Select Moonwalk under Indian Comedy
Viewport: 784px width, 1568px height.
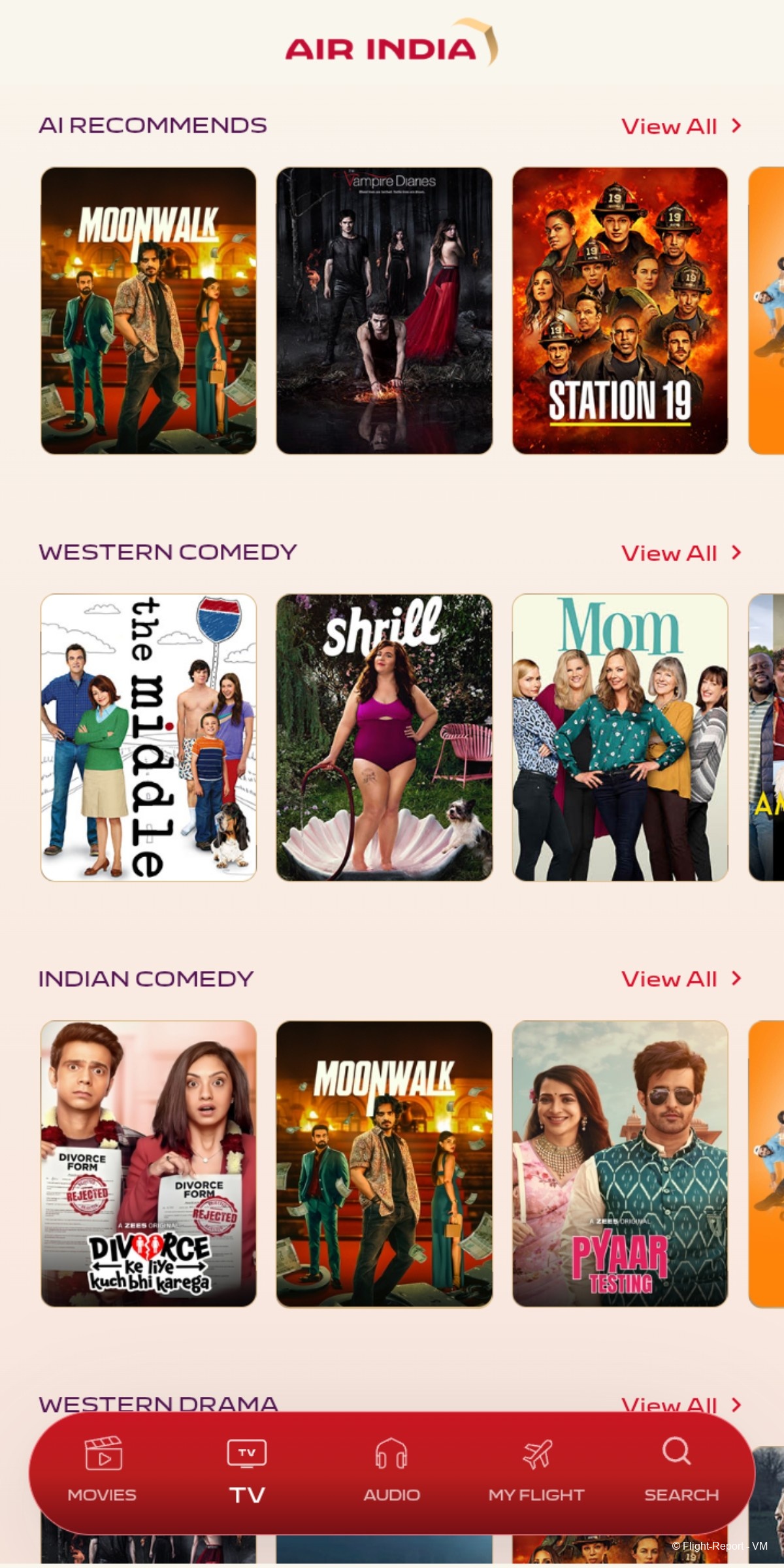(x=384, y=1164)
